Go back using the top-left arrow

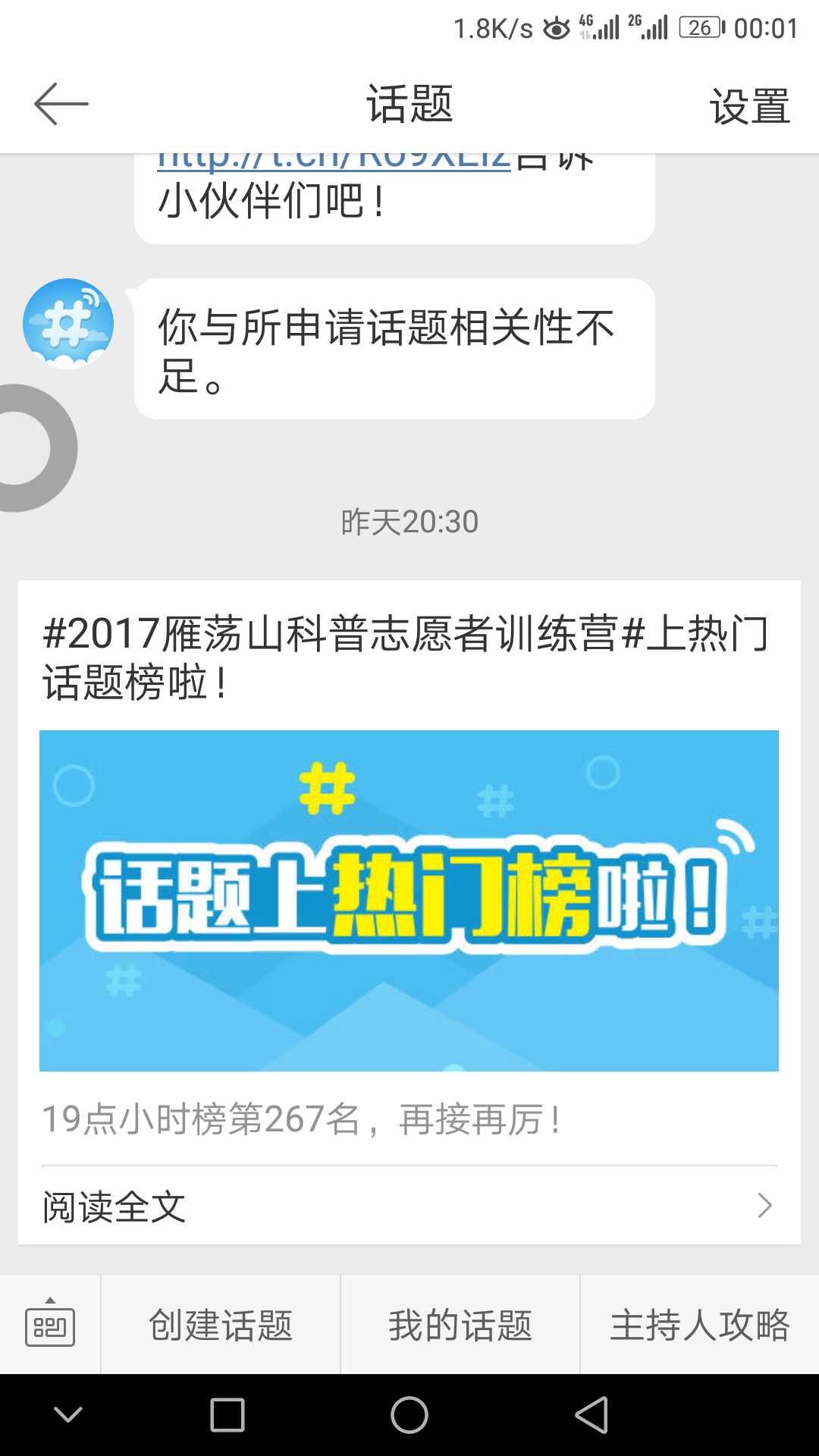(x=61, y=104)
